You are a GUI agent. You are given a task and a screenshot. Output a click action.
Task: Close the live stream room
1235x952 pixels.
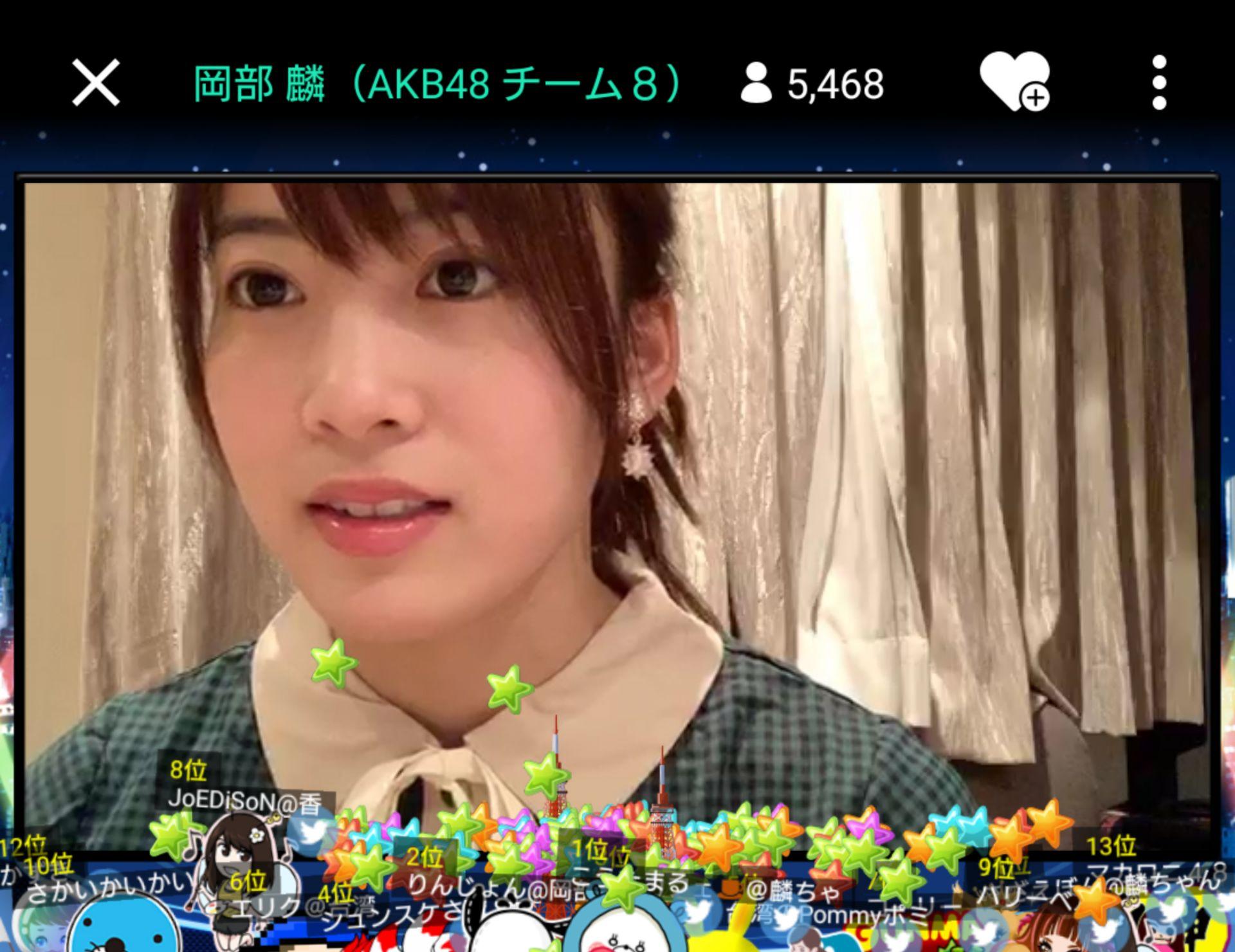96,83
